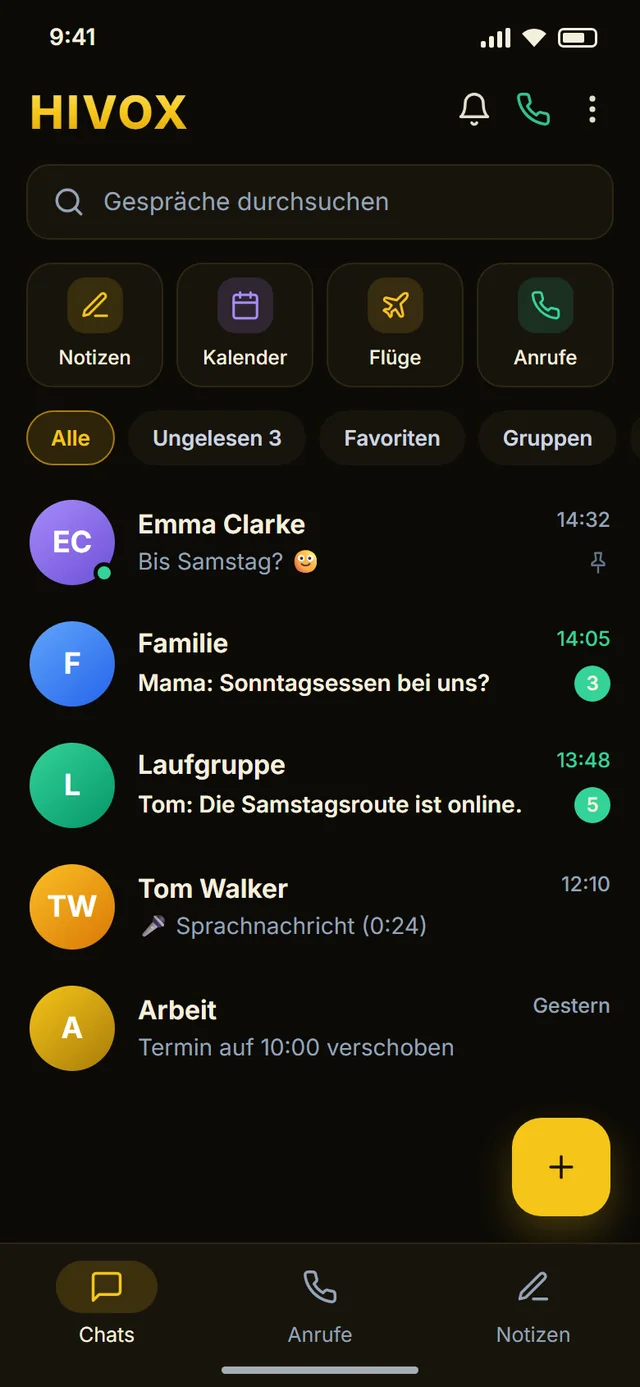
Task: Filter by Ungelesen 3 chip
Action: [x=217, y=438]
